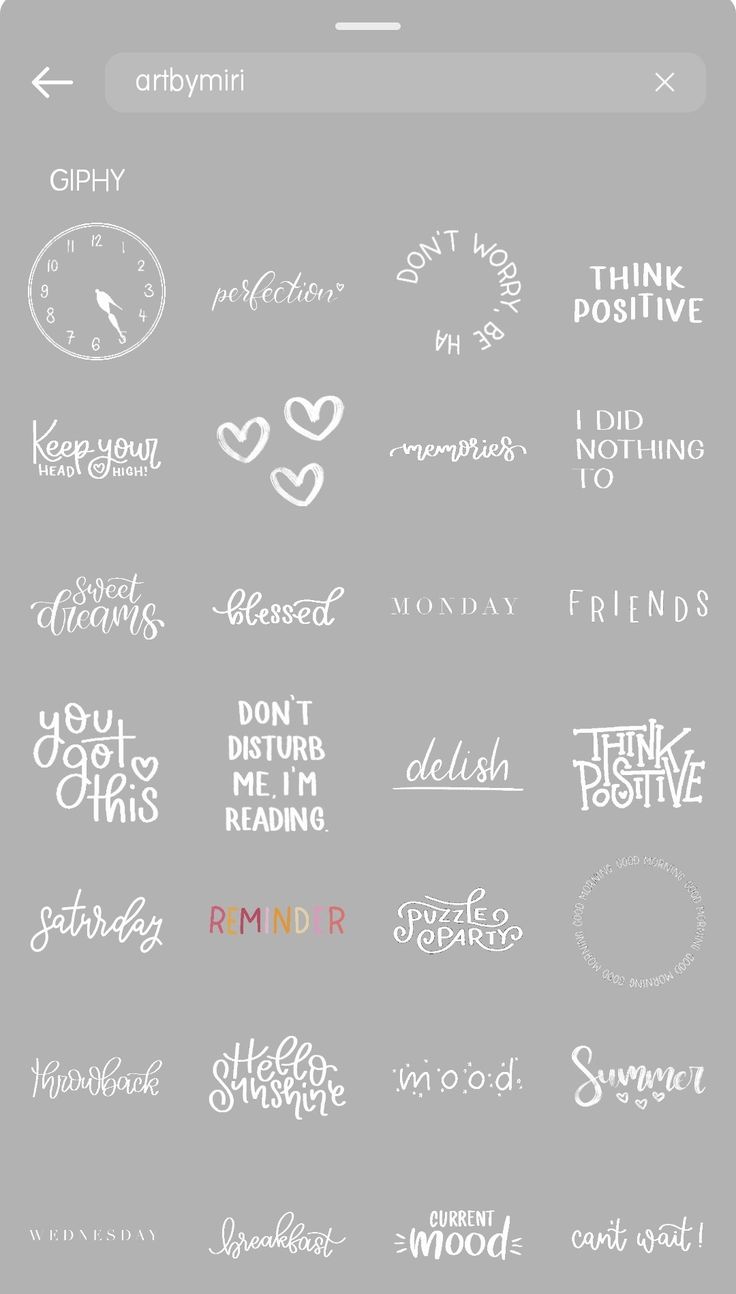Select the "Don't disturb me, I'm reading" sticker
The width and height of the screenshot is (736, 1294).
tap(276, 765)
